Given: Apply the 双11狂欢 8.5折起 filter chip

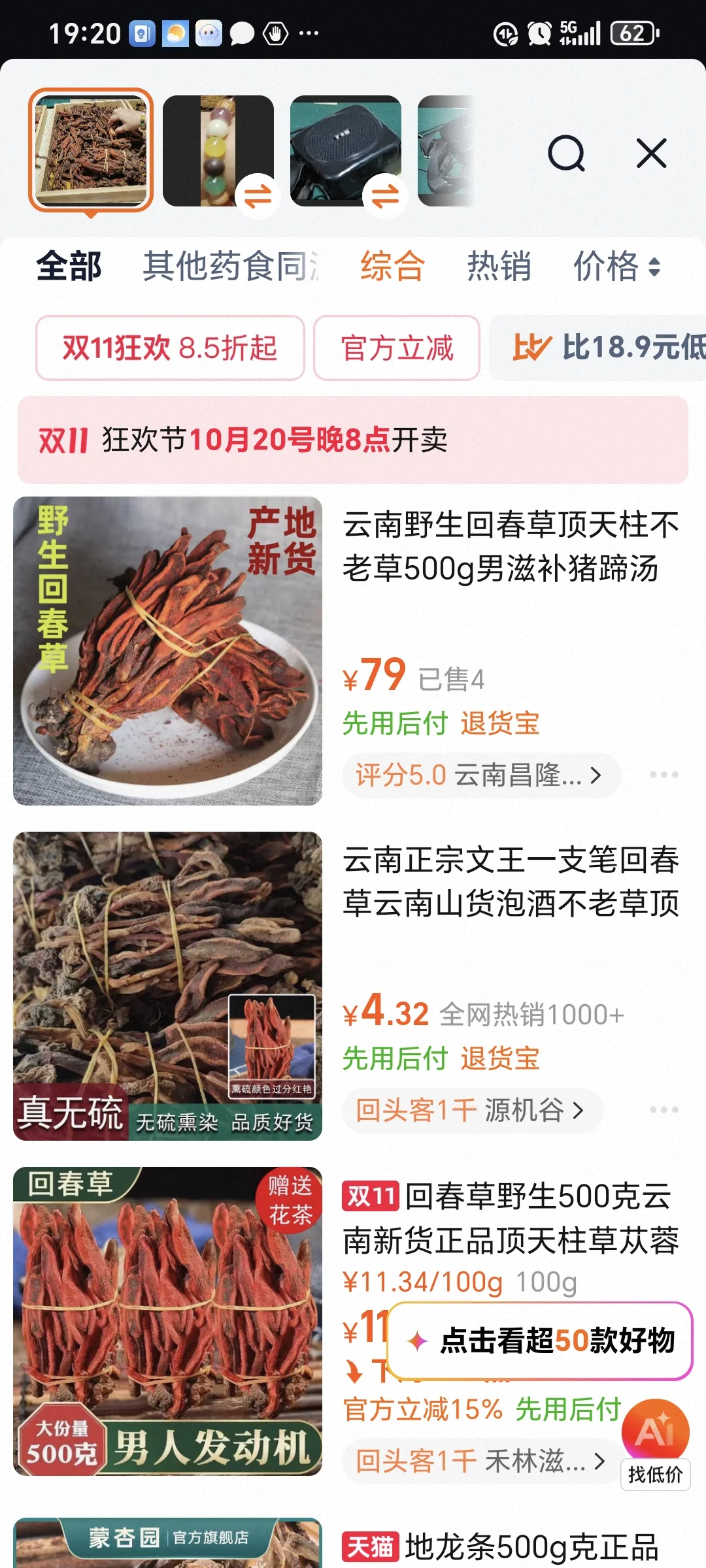Looking at the screenshot, I should [170, 348].
